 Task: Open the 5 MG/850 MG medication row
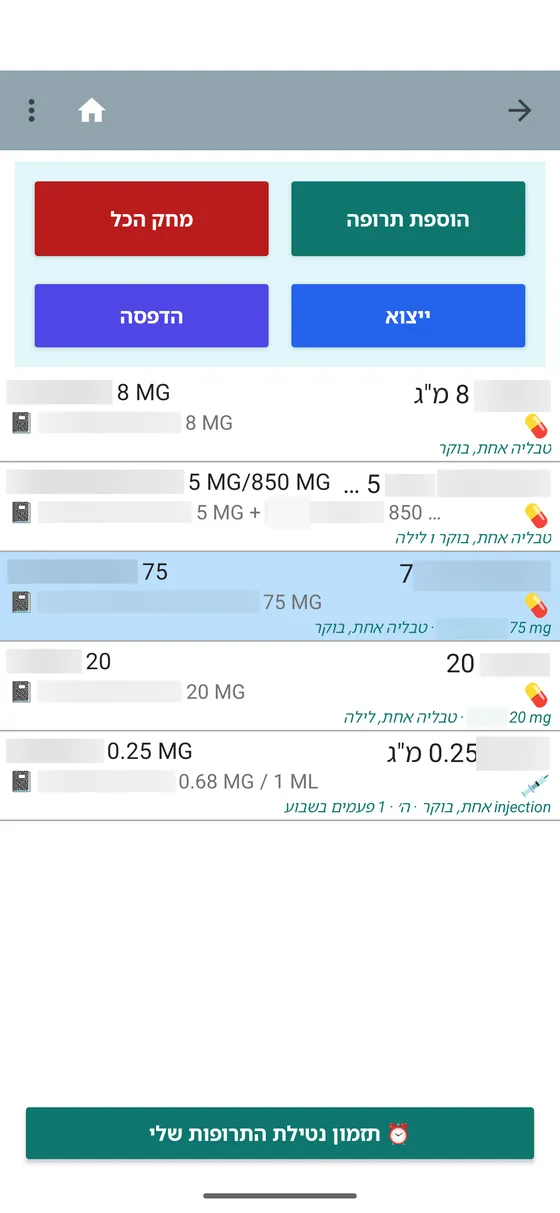pos(280,507)
